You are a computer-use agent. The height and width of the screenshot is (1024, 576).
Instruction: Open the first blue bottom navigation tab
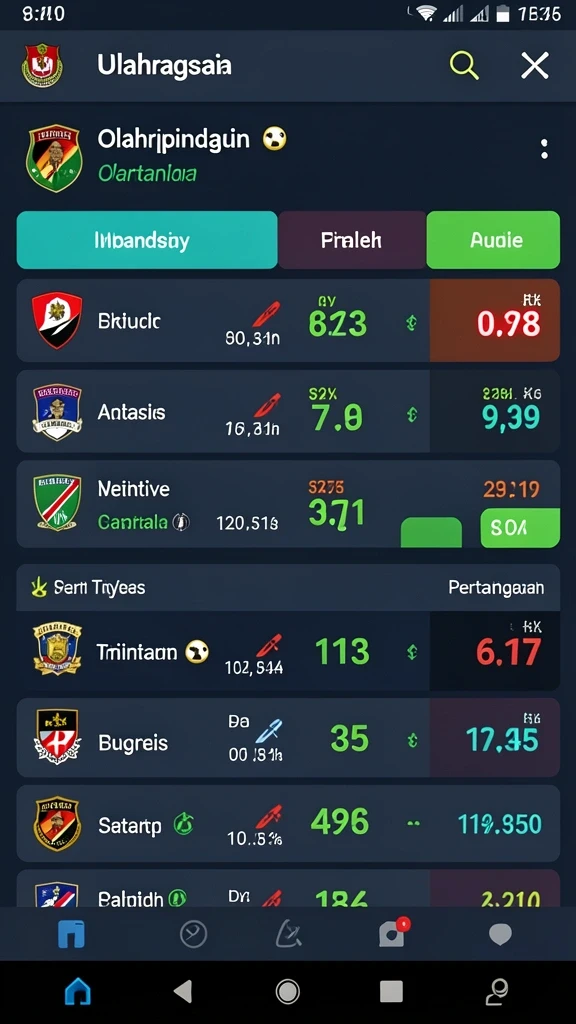point(71,935)
